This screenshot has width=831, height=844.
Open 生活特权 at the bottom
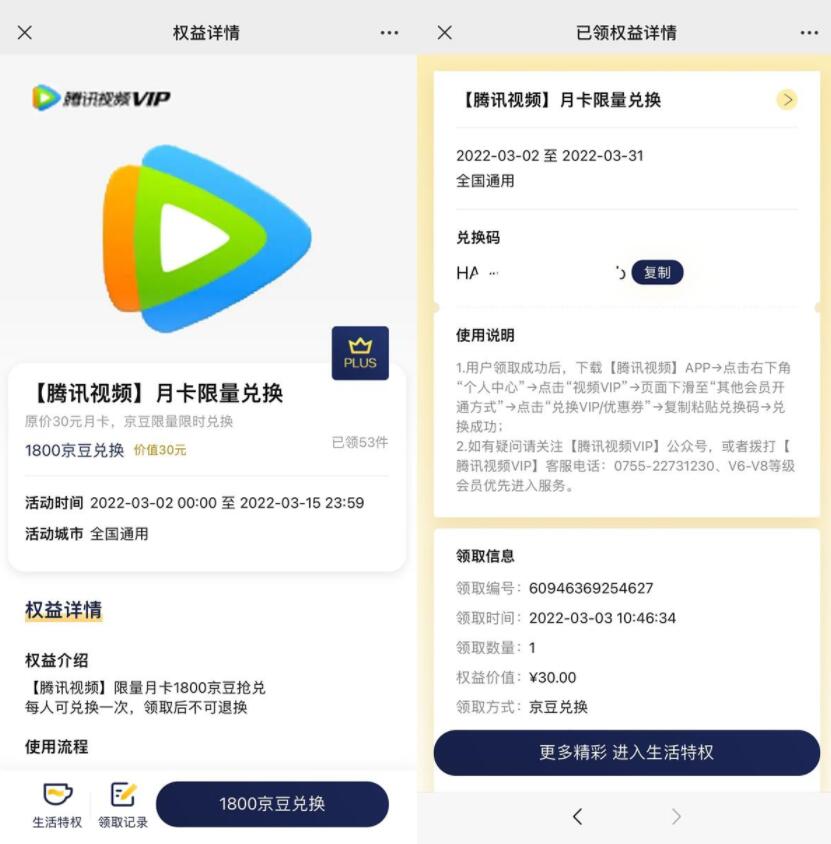tap(57, 806)
